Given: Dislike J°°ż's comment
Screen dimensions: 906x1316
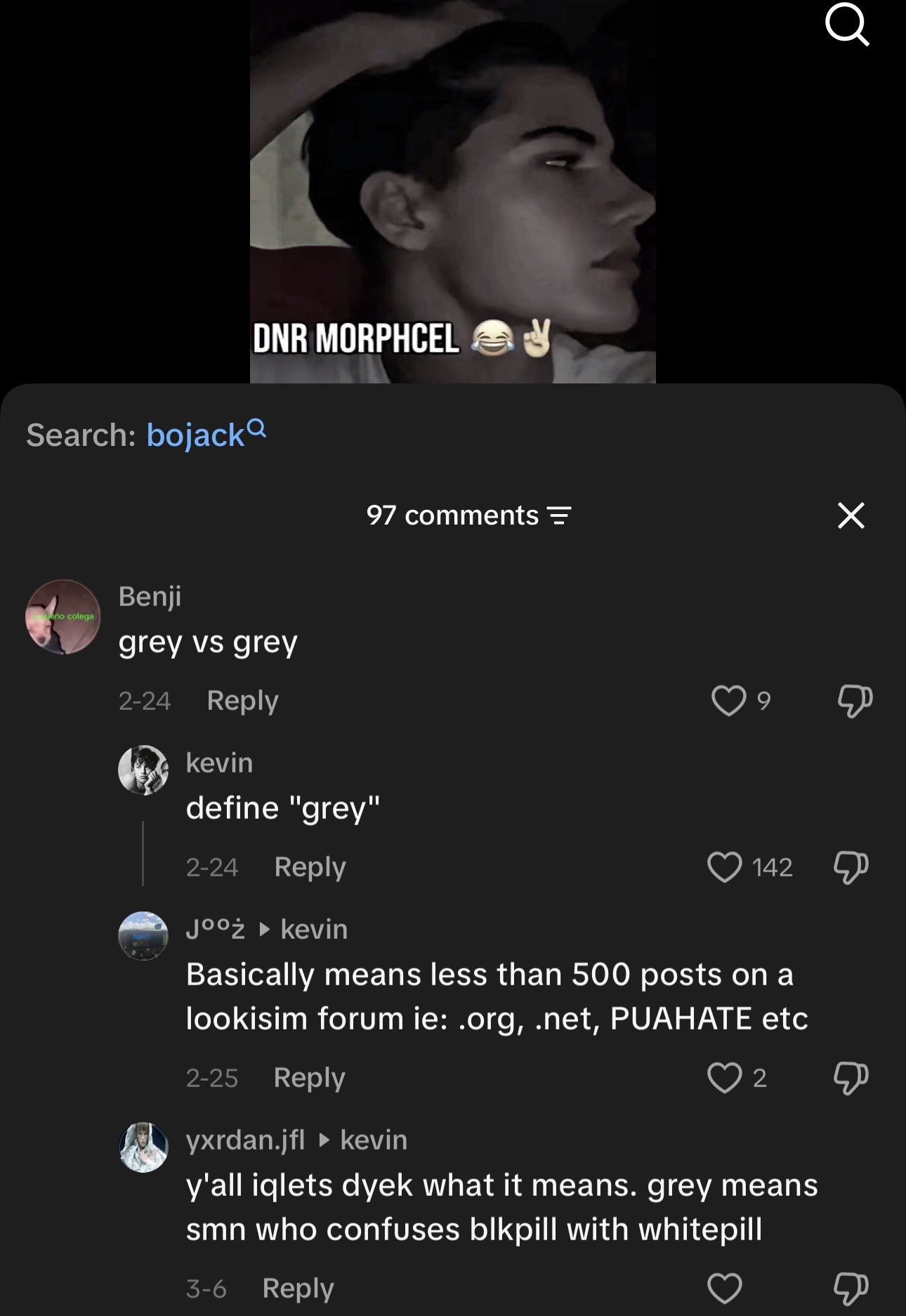Looking at the screenshot, I should click(x=851, y=1077).
